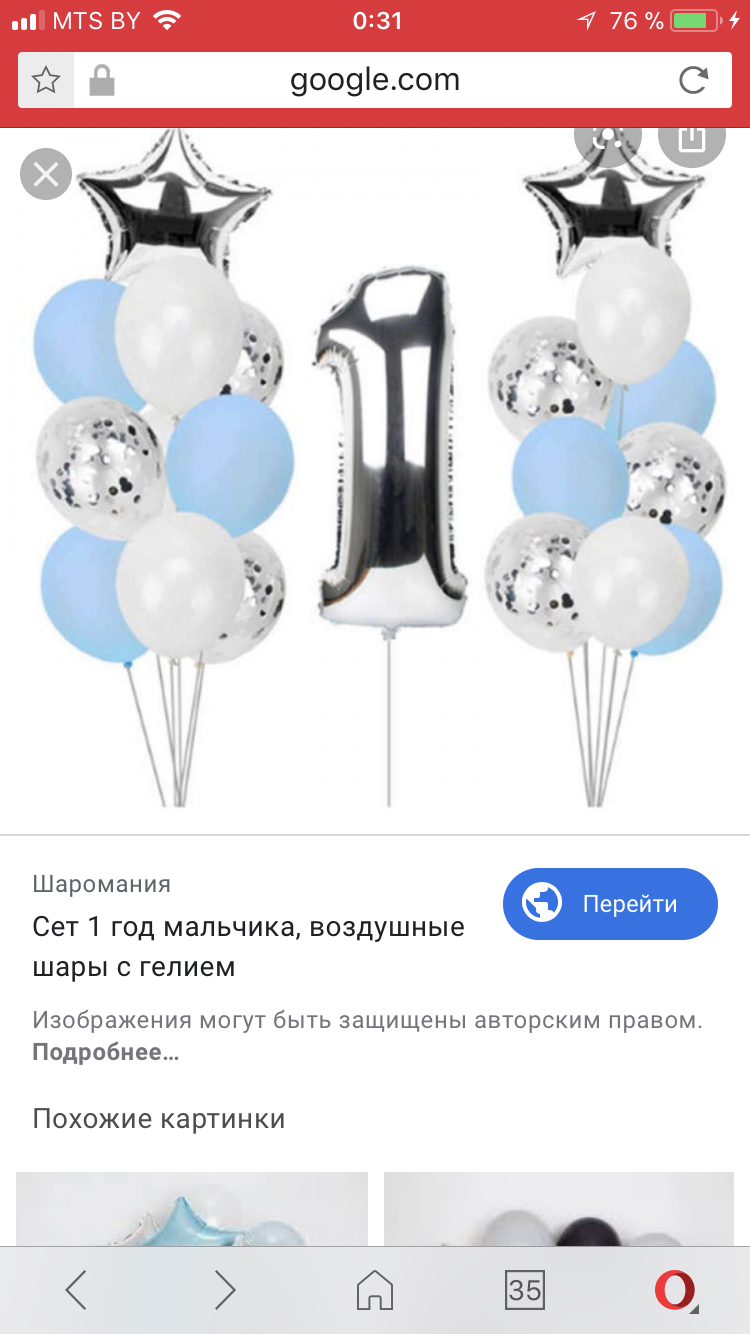Go back to previous page

pyautogui.click(x=76, y=1290)
